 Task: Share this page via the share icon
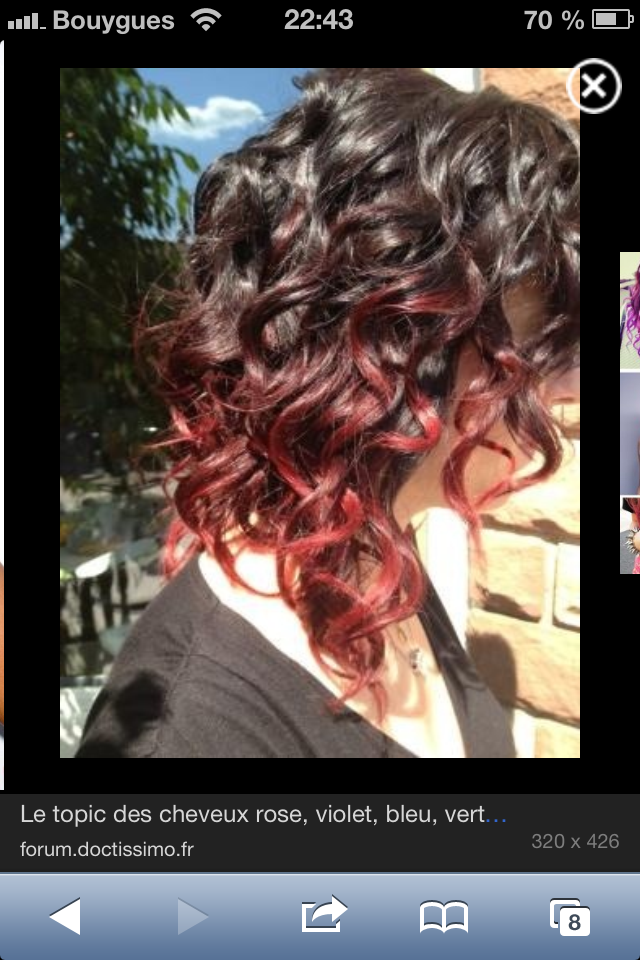click(x=323, y=914)
